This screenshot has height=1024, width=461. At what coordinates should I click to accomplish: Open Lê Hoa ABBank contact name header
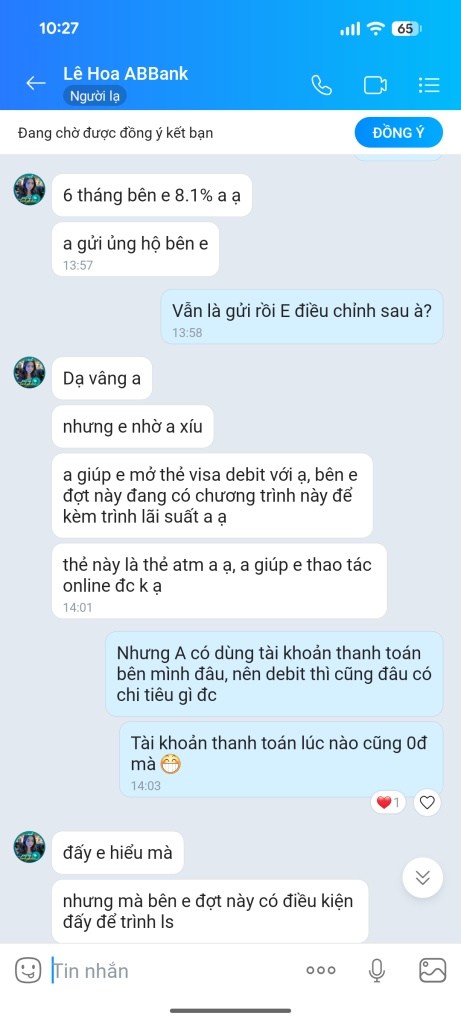click(x=125, y=74)
